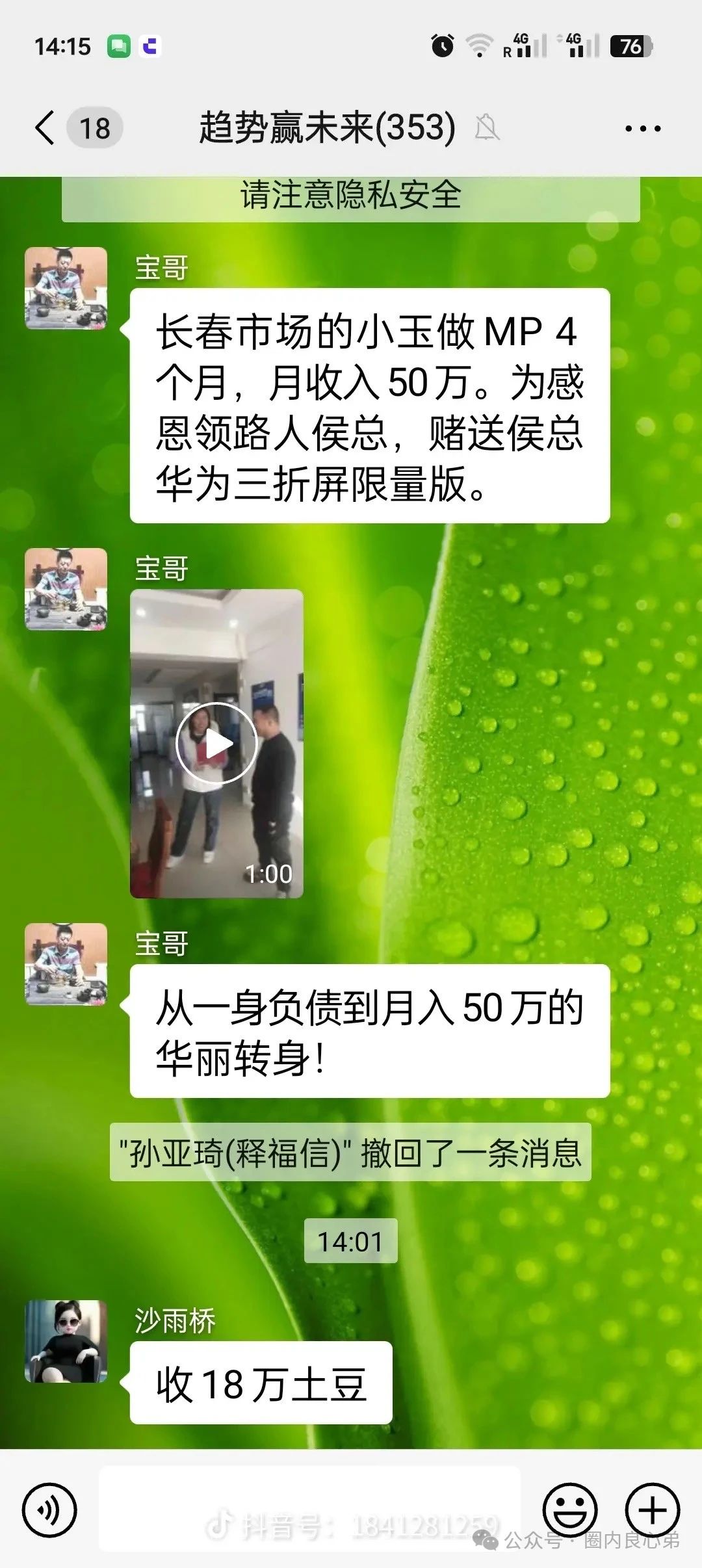Focus the message text field
This screenshot has width=702, height=1568.
309,1508
